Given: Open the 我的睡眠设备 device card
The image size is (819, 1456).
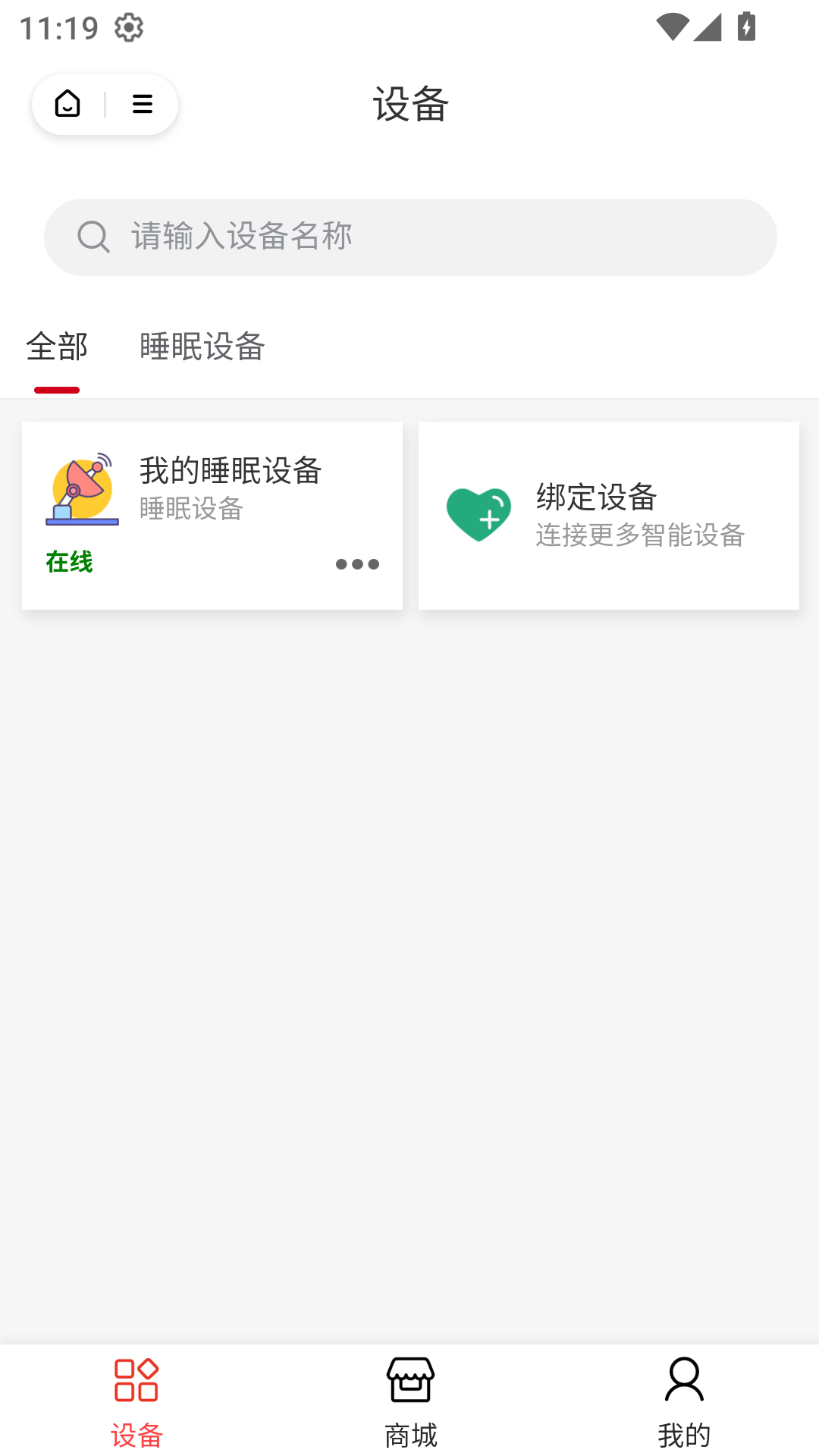Looking at the screenshot, I should coord(212,493).
